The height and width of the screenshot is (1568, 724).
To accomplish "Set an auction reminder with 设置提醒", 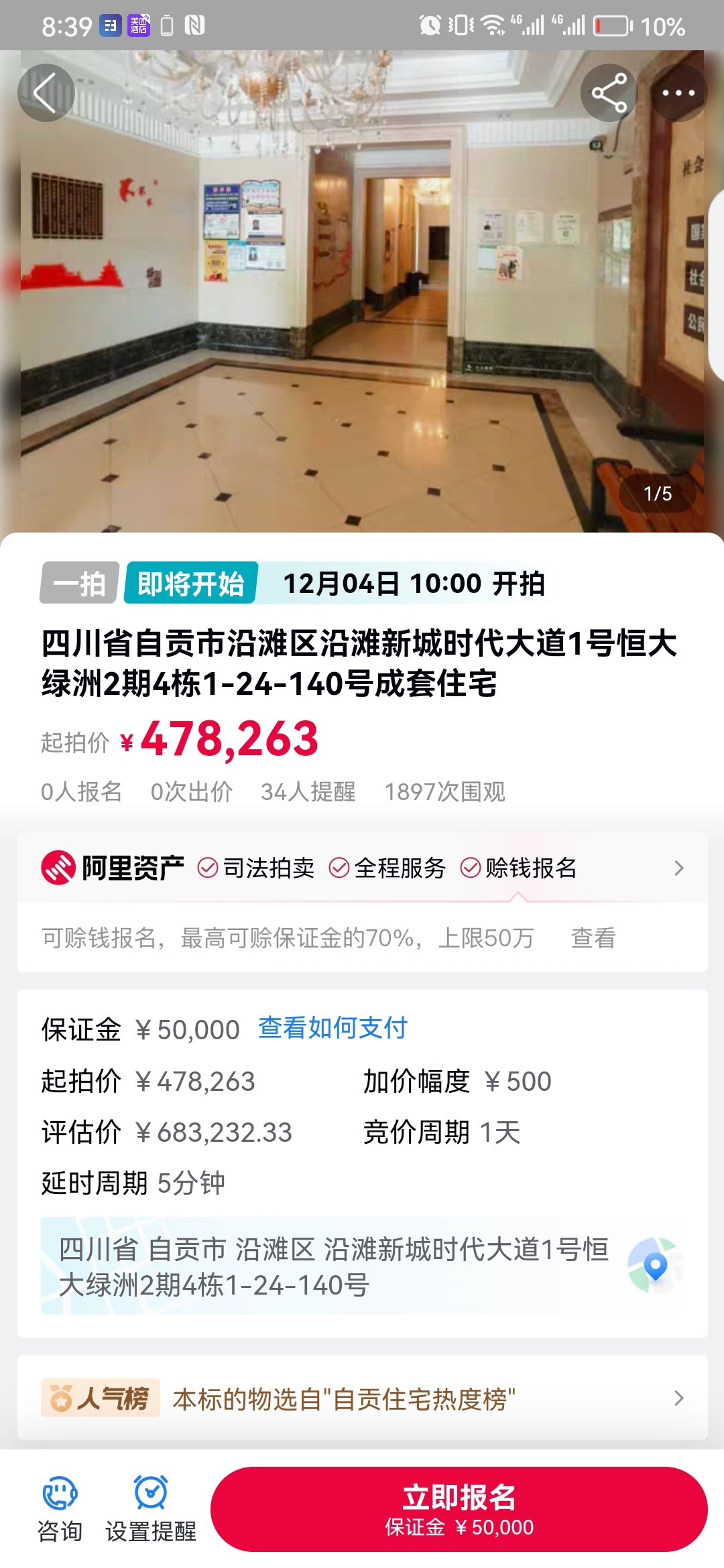I will coord(151,1509).
